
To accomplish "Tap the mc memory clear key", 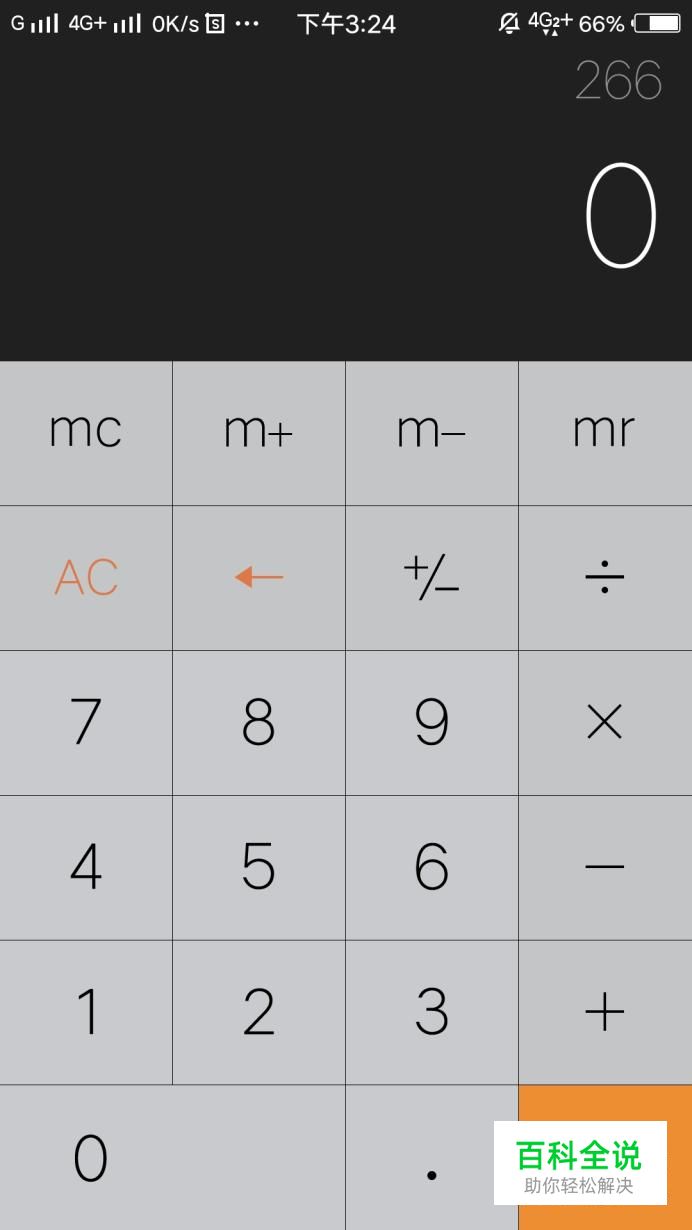I will pyautogui.click(x=86, y=433).
